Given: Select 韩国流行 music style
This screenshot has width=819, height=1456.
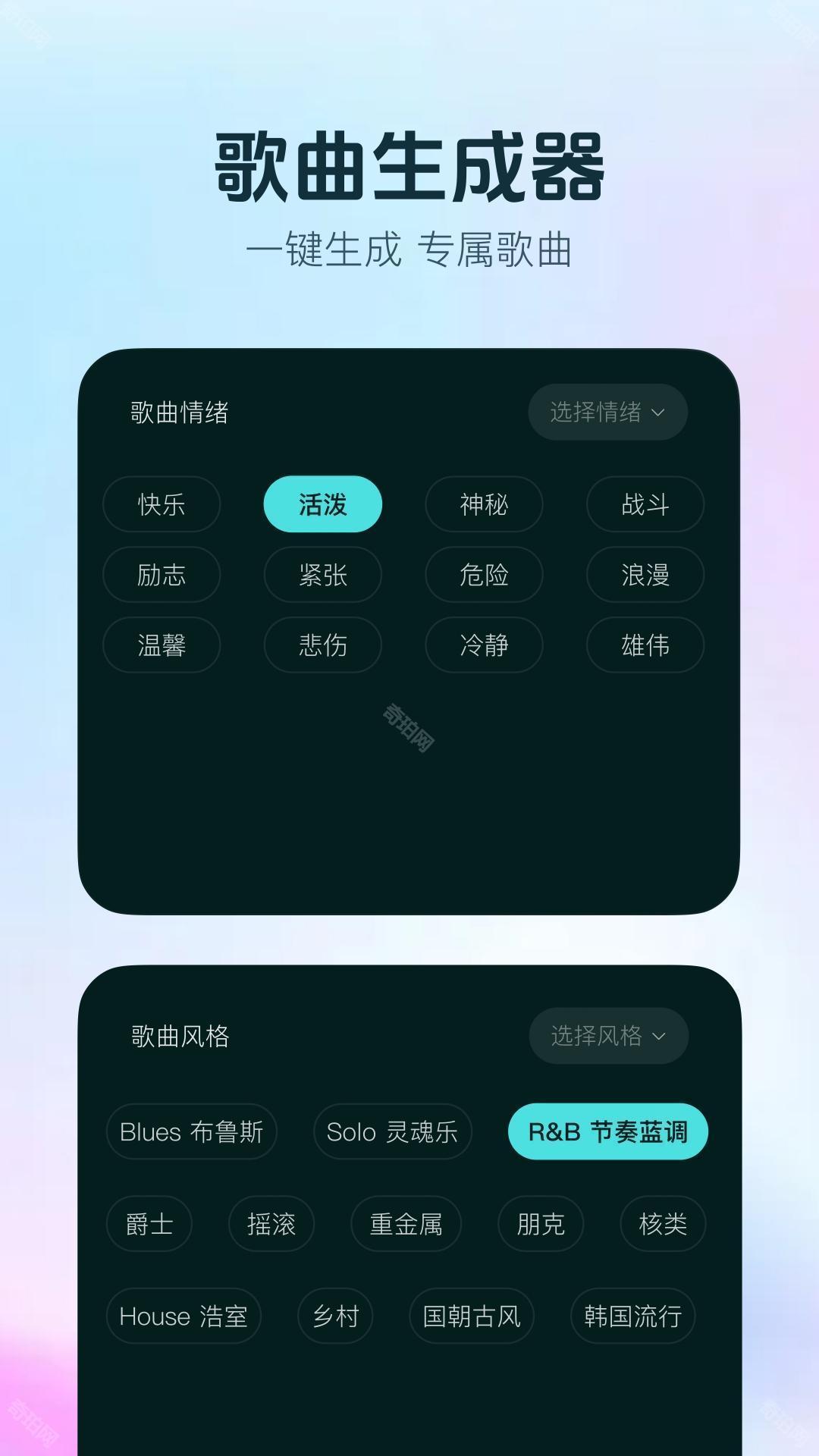Looking at the screenshot, I should pos(633,1316).
